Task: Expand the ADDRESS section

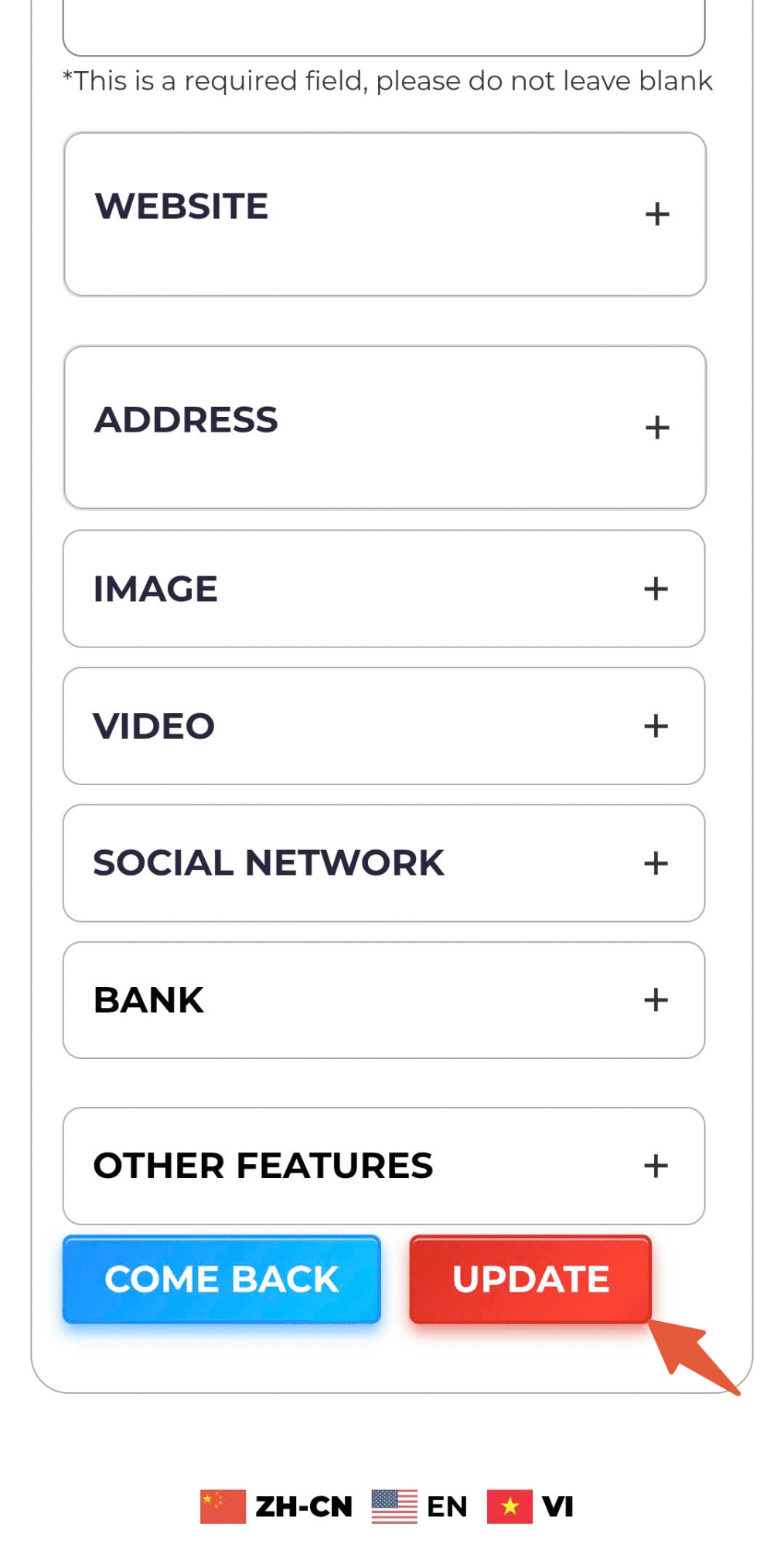Action: point(384,427)
